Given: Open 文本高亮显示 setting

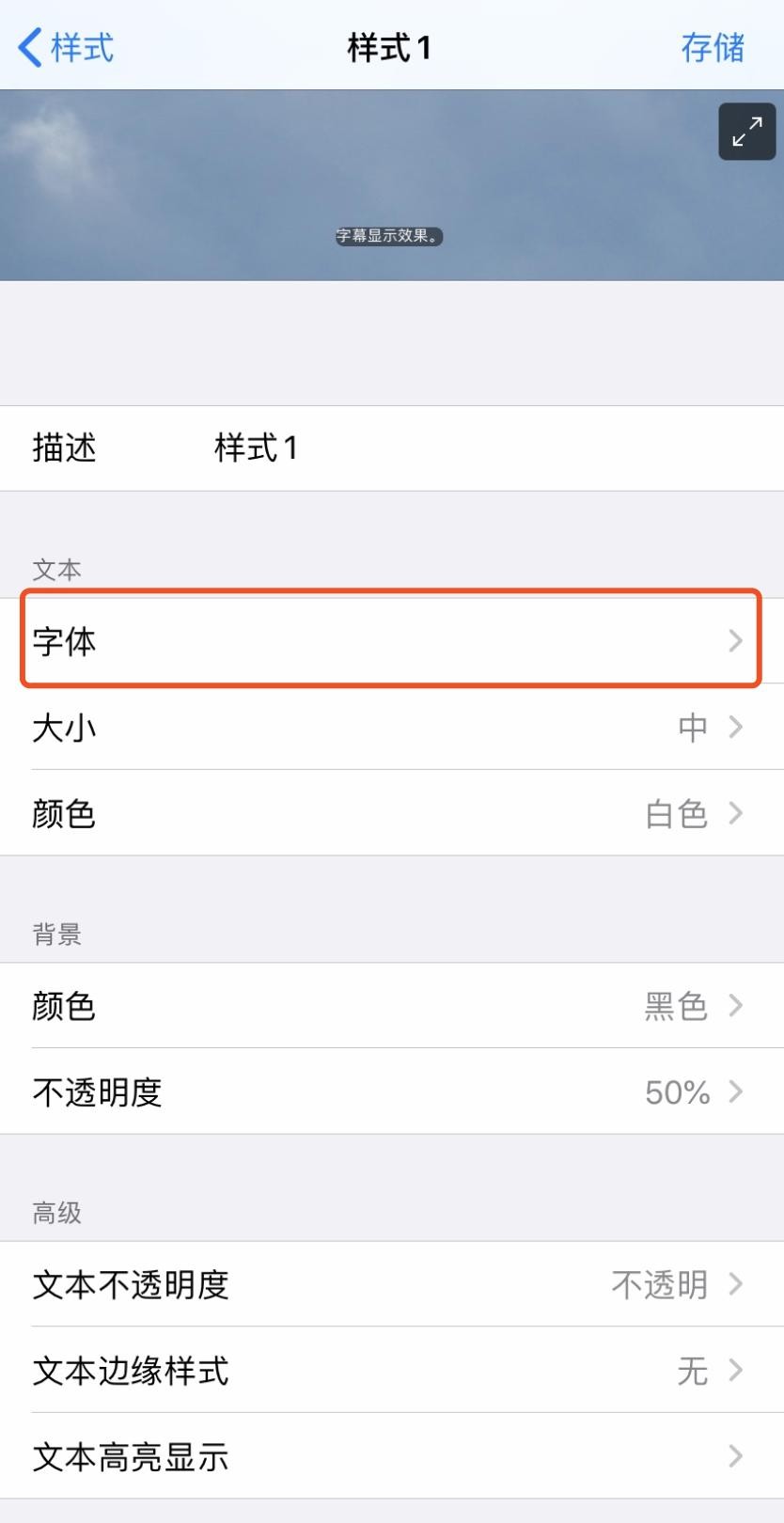Looking at the screenshot, I should (x=391, y=1456).
